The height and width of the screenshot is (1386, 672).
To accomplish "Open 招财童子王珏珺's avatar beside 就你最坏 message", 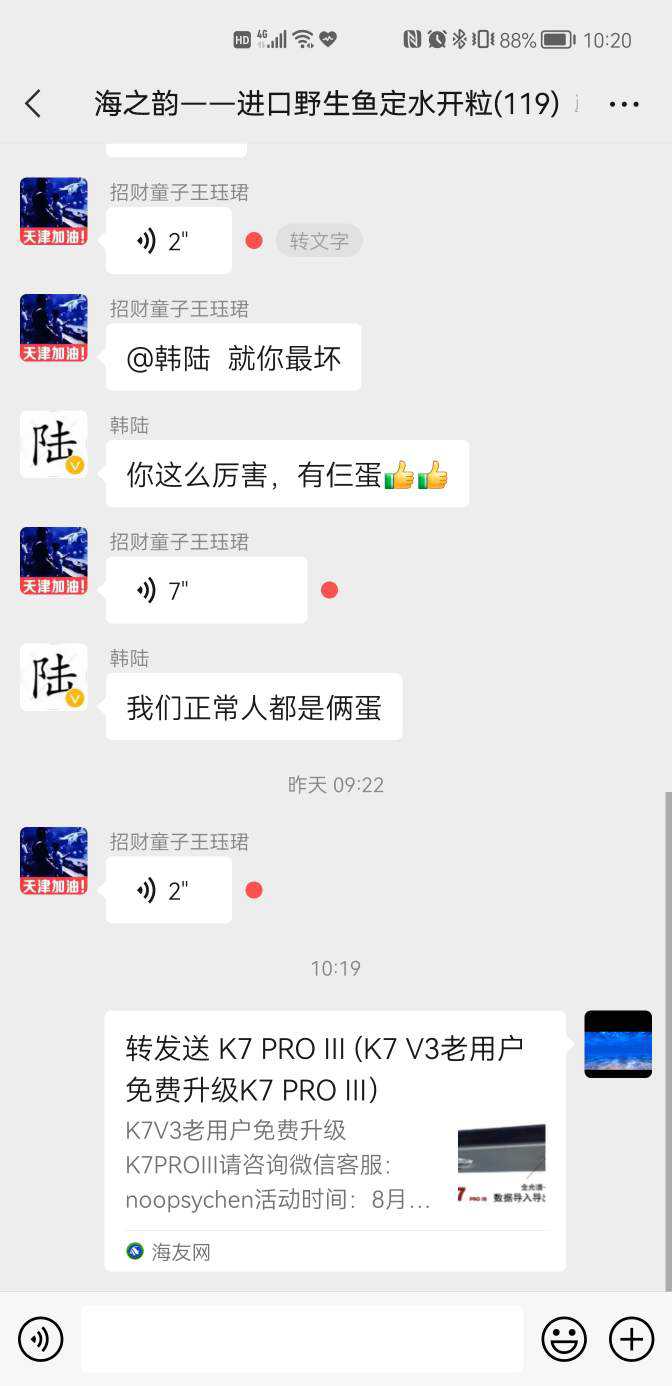I will tap(54, 328).
